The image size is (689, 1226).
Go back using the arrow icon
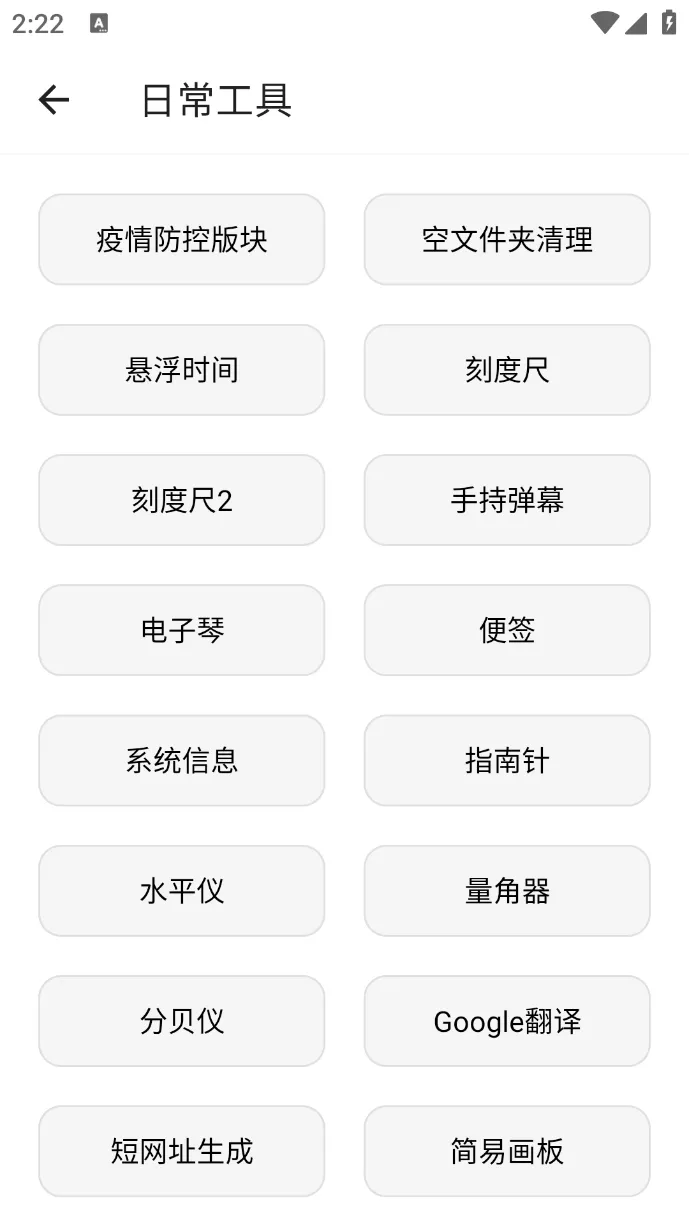click(x=54, y=100)
